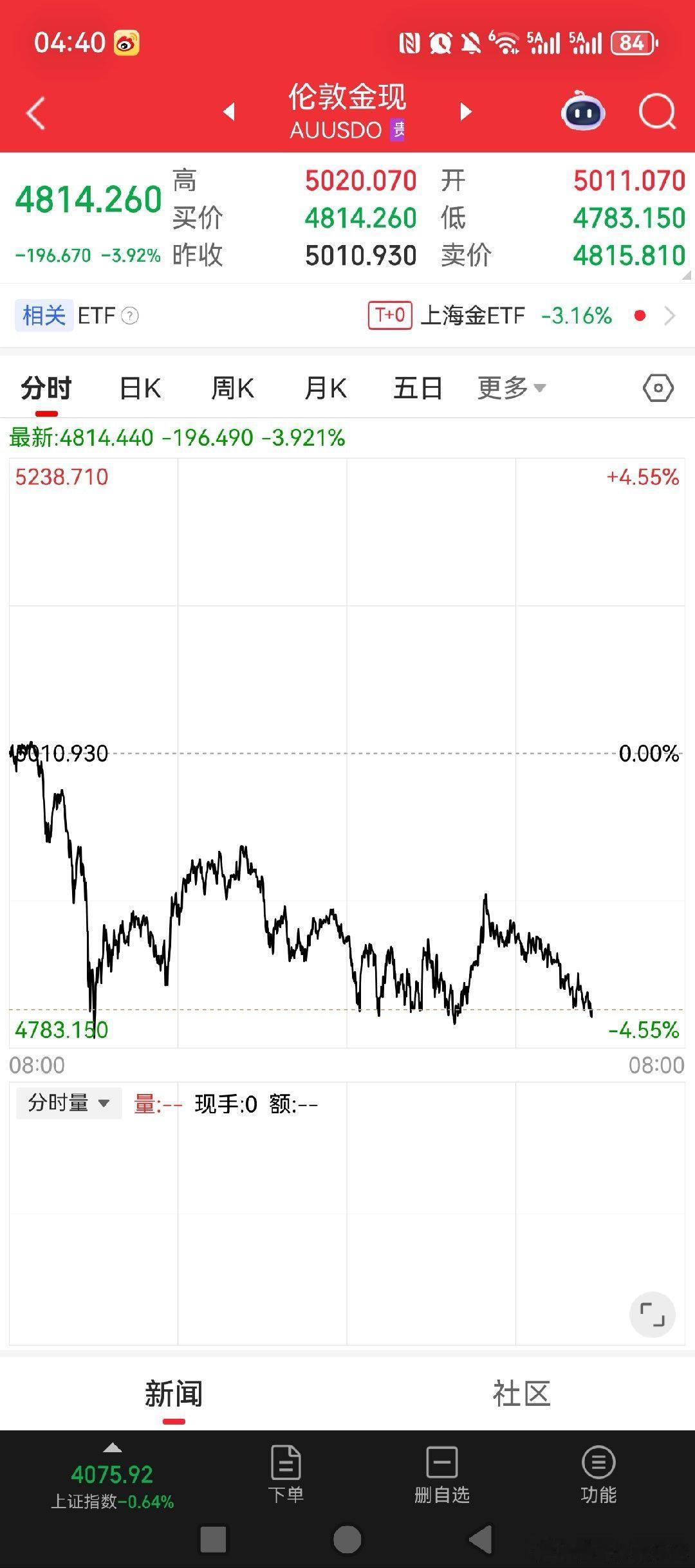The image size is (695, 1568).
Task: Open chart settings via the gear icon
Action: [658, 387]
